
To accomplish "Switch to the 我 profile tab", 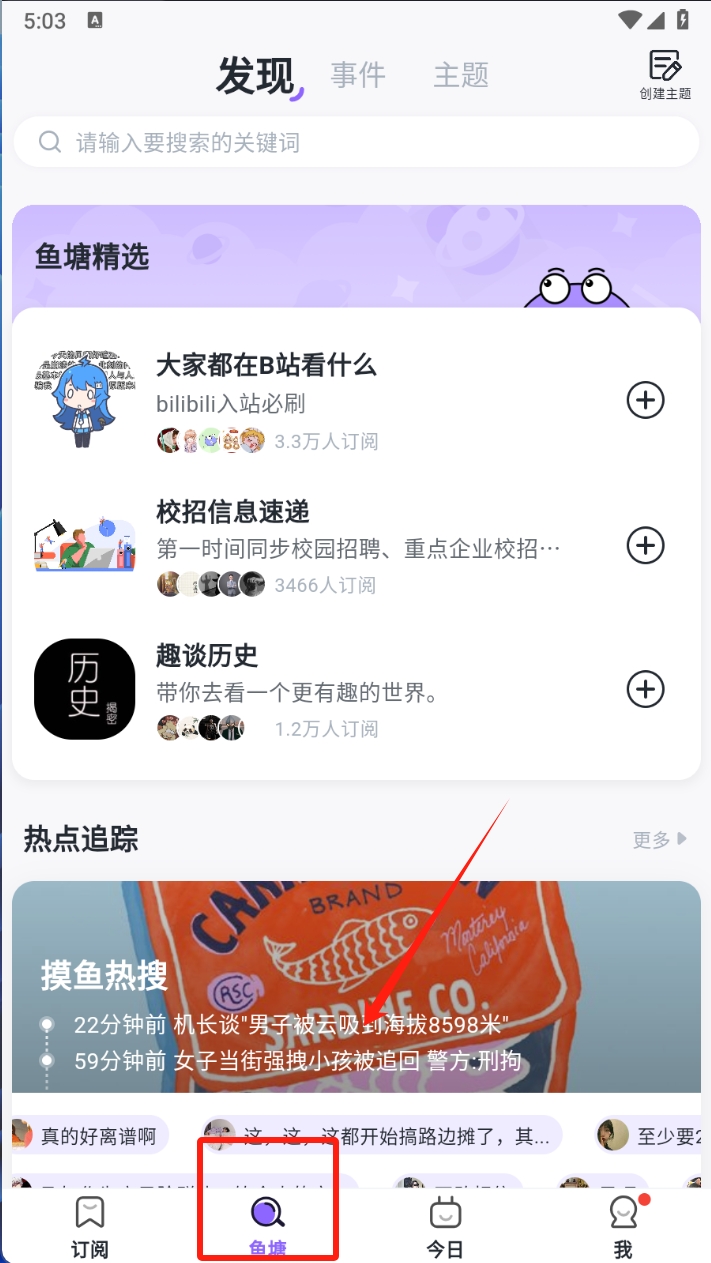I will coord(623,1227).
